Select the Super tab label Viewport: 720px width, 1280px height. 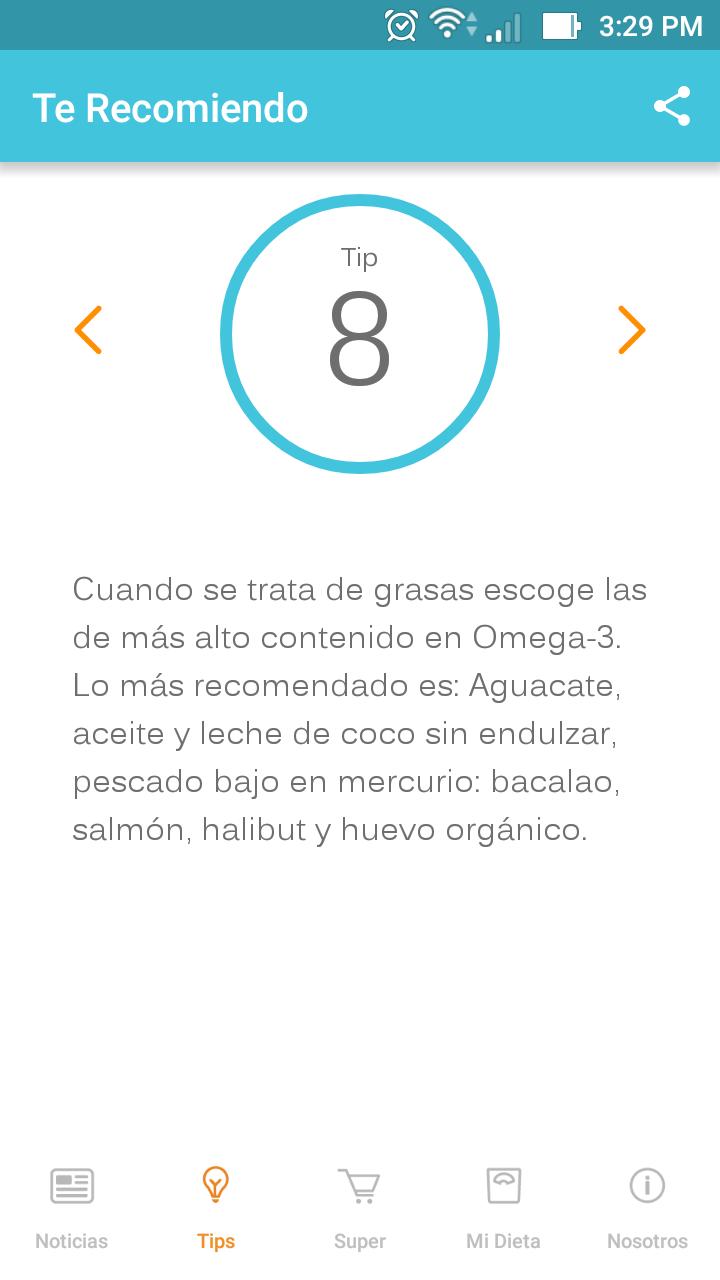point(359,1241)
